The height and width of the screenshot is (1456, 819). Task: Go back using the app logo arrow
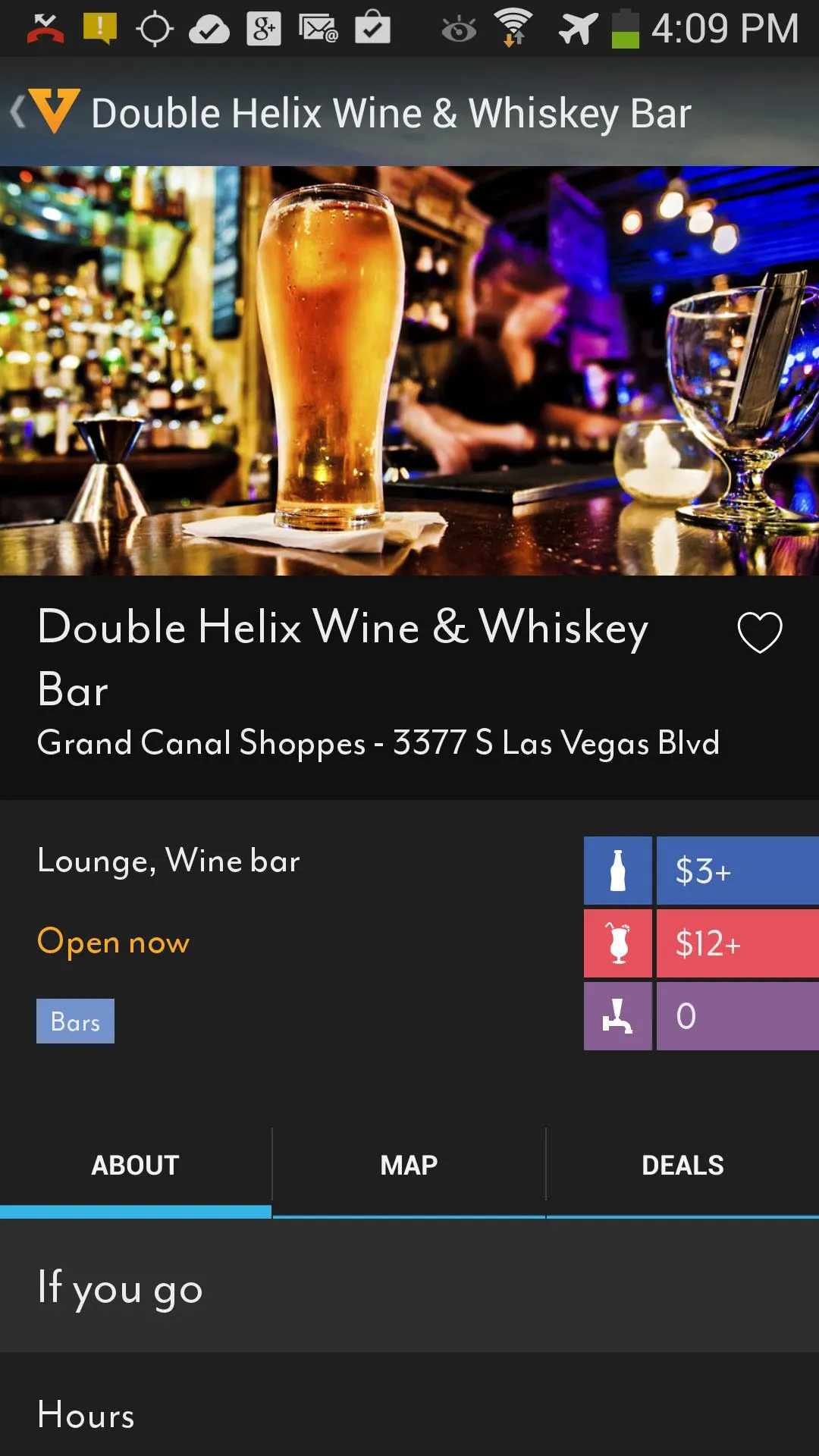pos(45,112)
